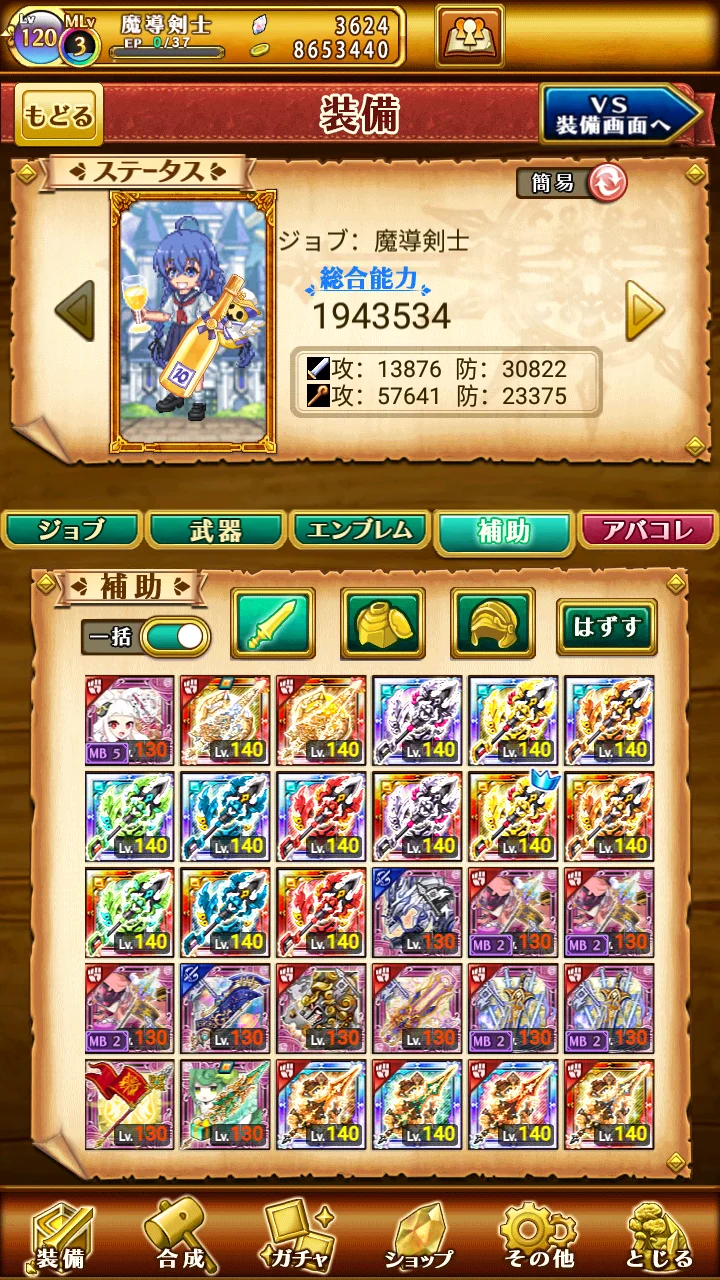
Task: Select the helmet category filter button
Action: [x=493, y=623]
